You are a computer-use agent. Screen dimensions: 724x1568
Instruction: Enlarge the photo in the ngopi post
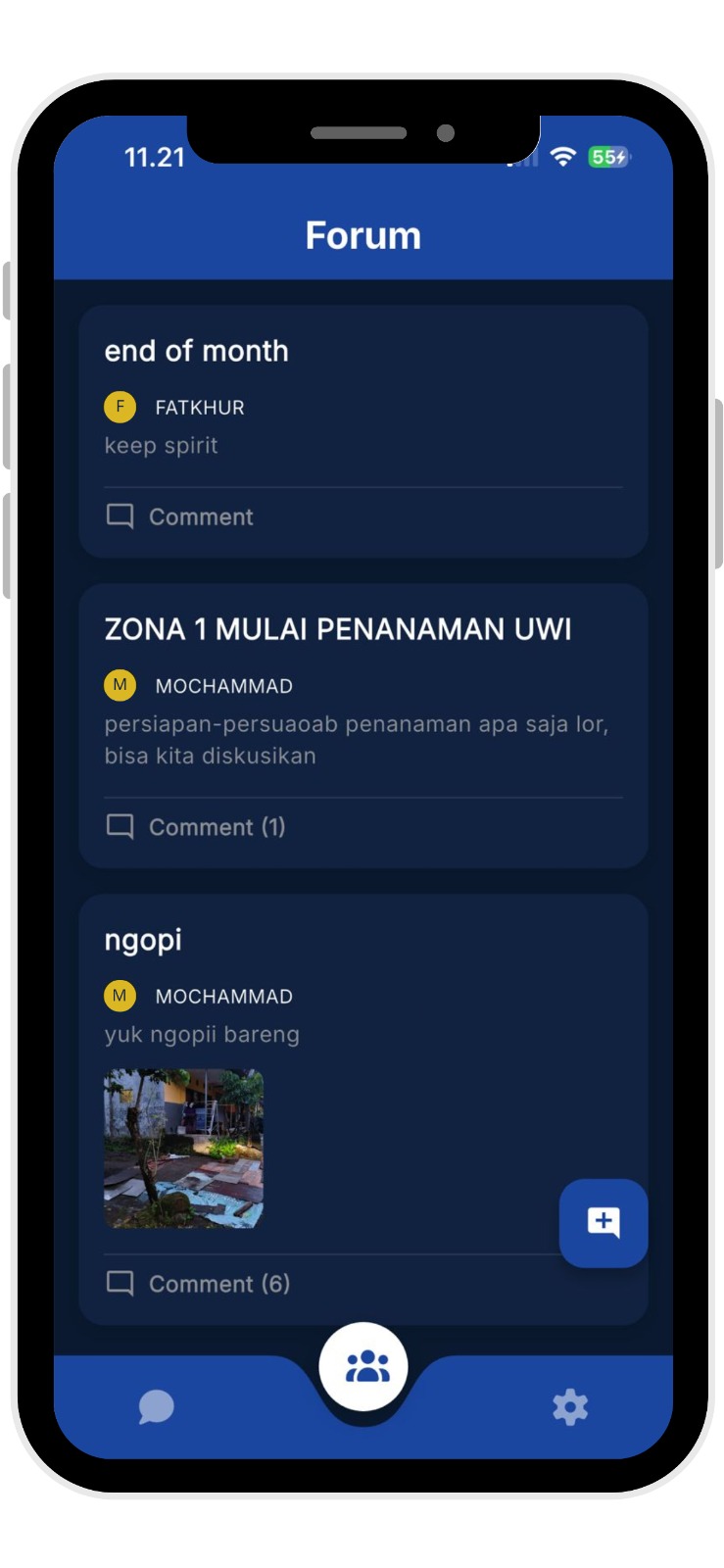click(183, 1149)
